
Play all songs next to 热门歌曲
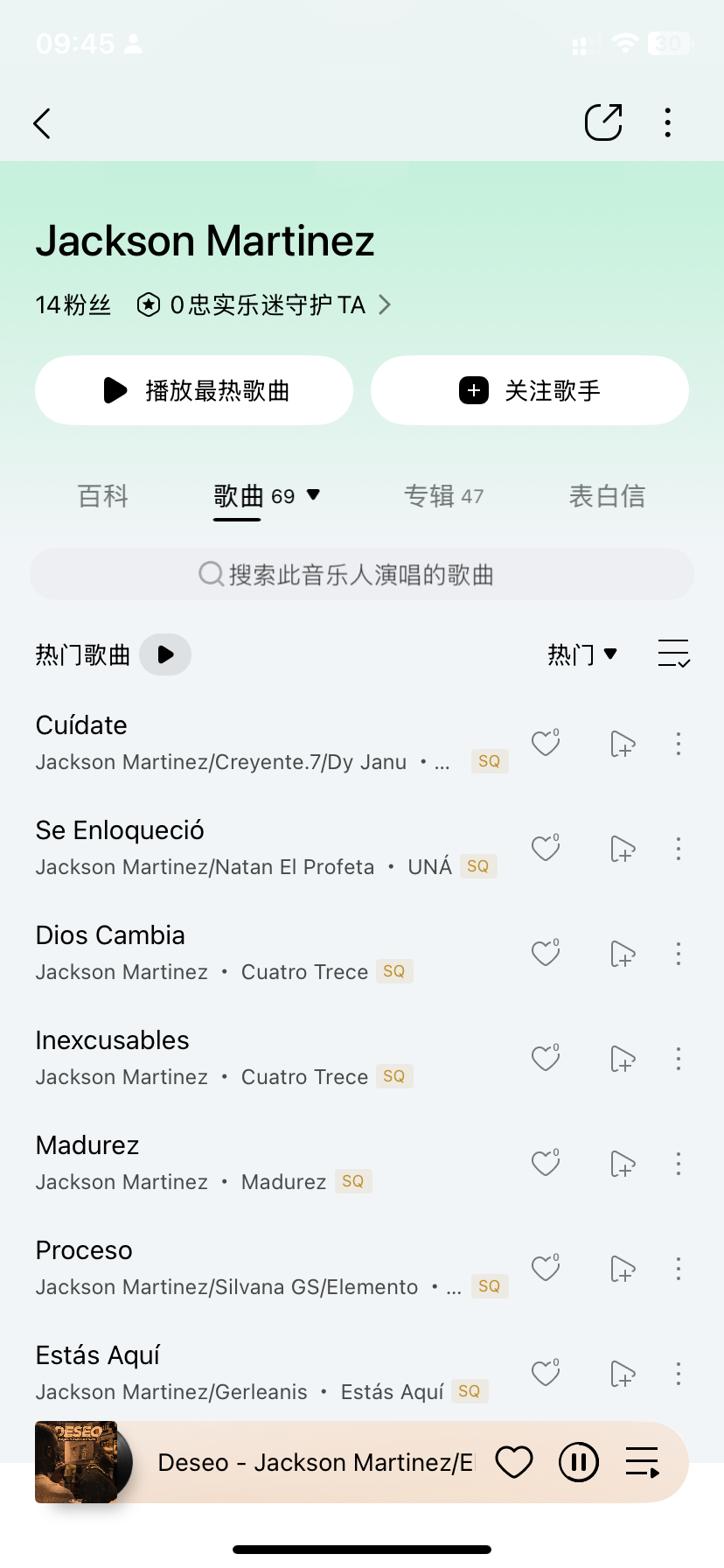tap(165, 654)
